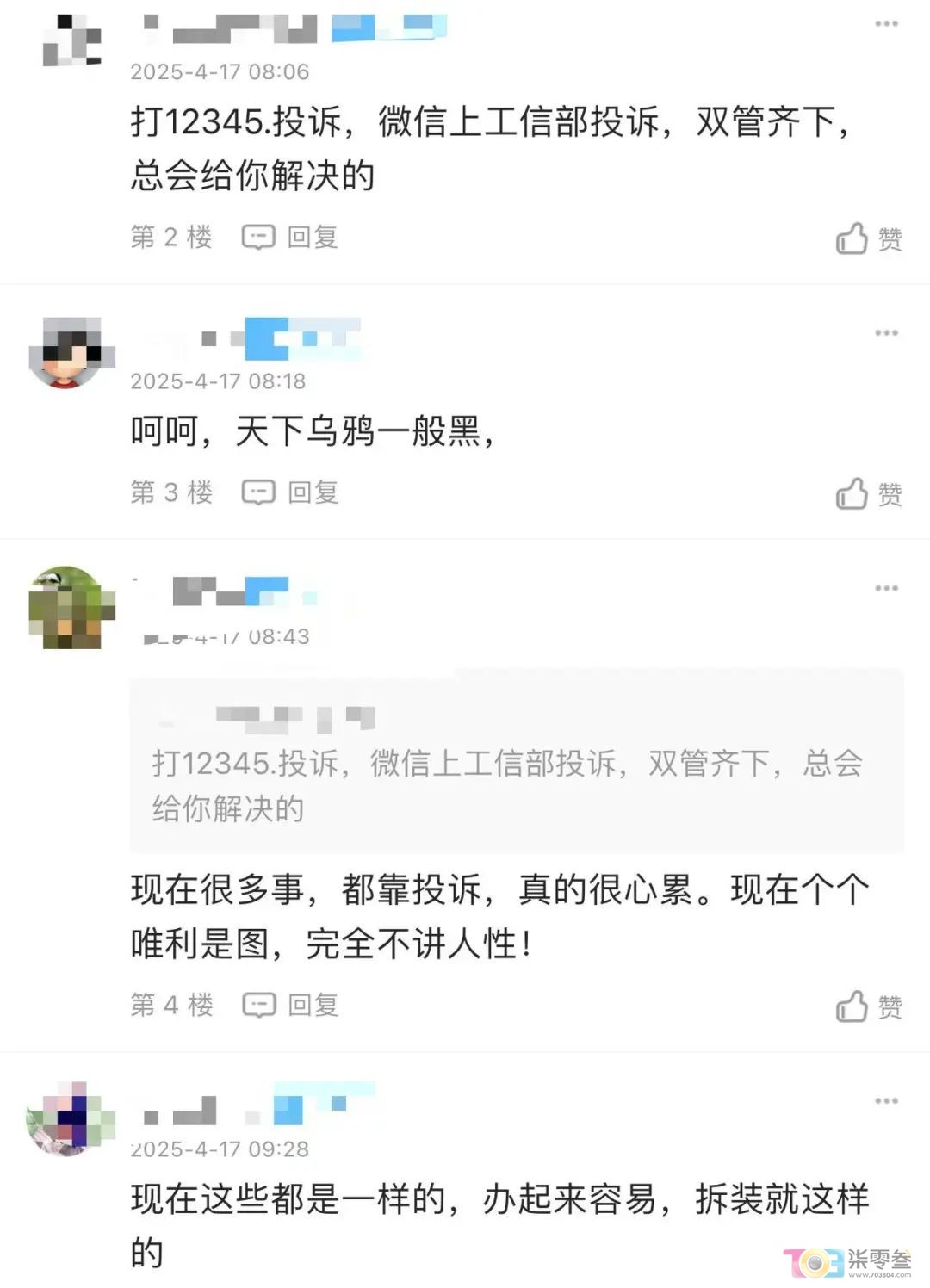Reply to the 第 3 楼 comment
The image size is (930, 1288).
click(290, 492)
